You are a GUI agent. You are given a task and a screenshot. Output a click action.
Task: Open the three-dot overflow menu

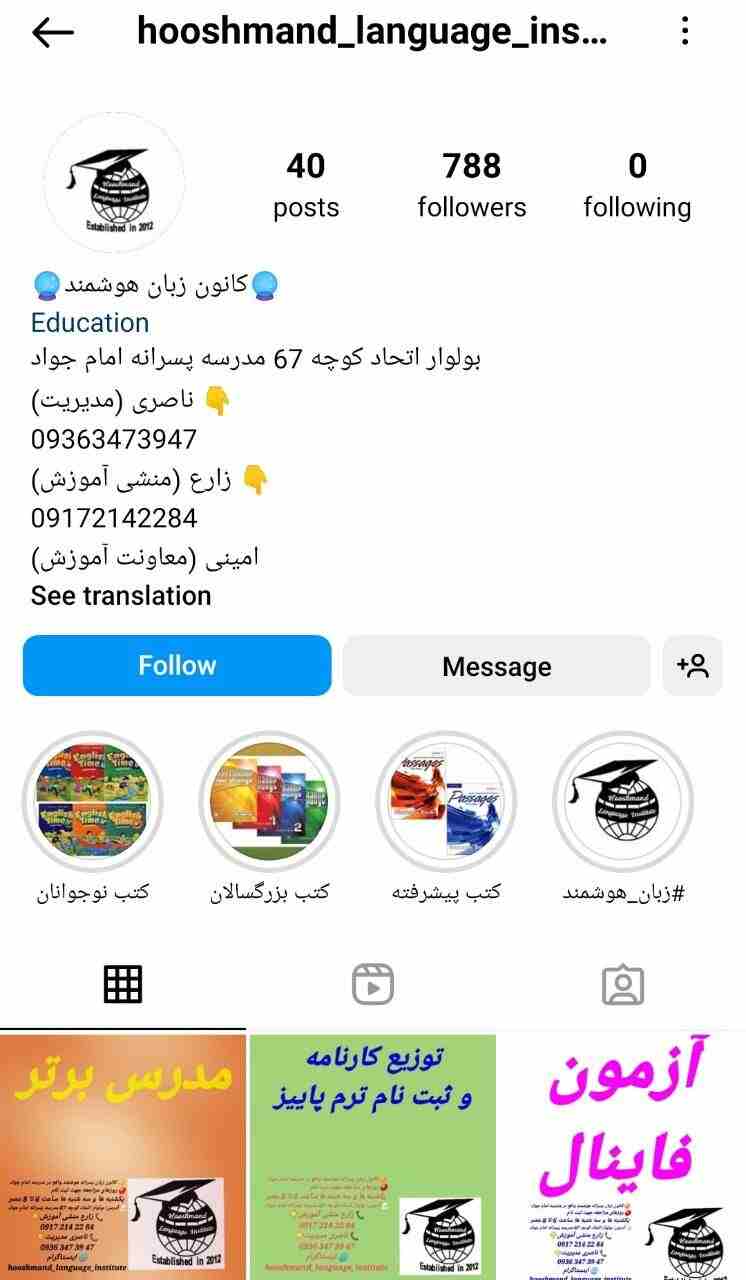[x=685, y=31]
